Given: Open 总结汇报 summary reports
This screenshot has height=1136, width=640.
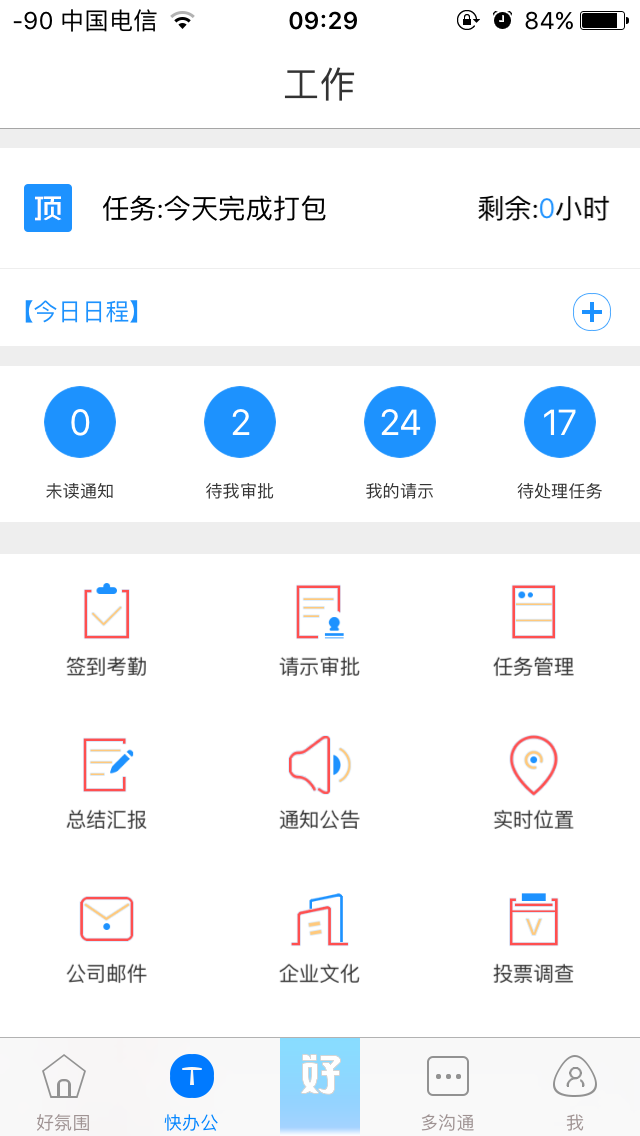Looking at the screenshot, I should pos(106,783).
